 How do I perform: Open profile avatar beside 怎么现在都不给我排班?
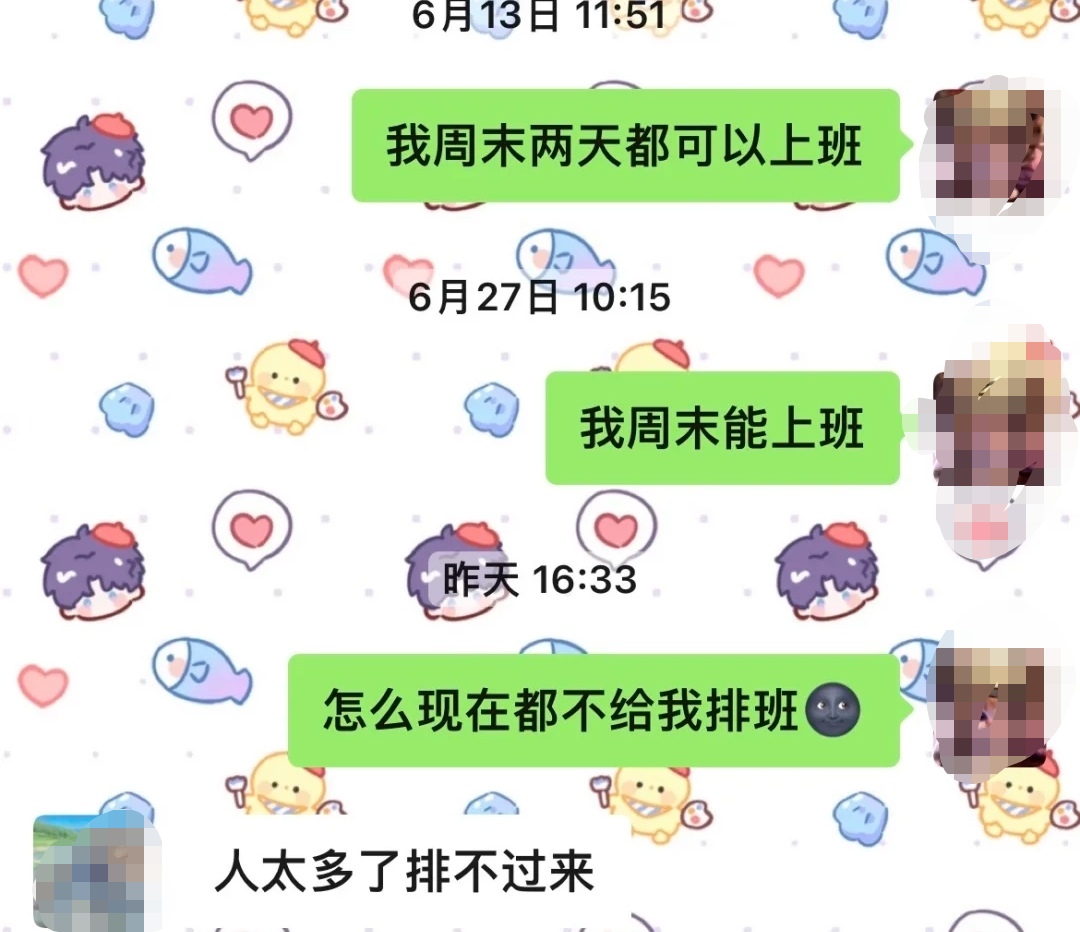pos(986,710)
